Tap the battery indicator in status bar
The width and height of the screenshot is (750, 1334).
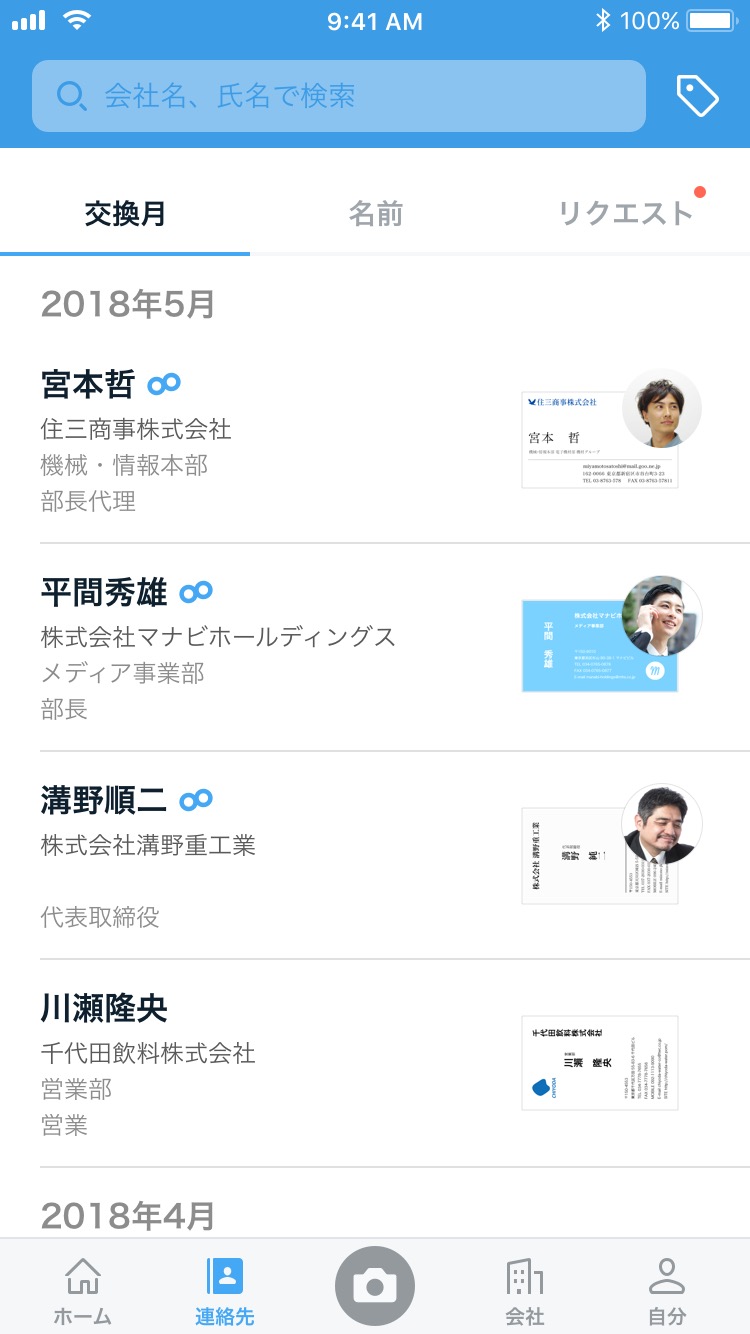(712, 20)
